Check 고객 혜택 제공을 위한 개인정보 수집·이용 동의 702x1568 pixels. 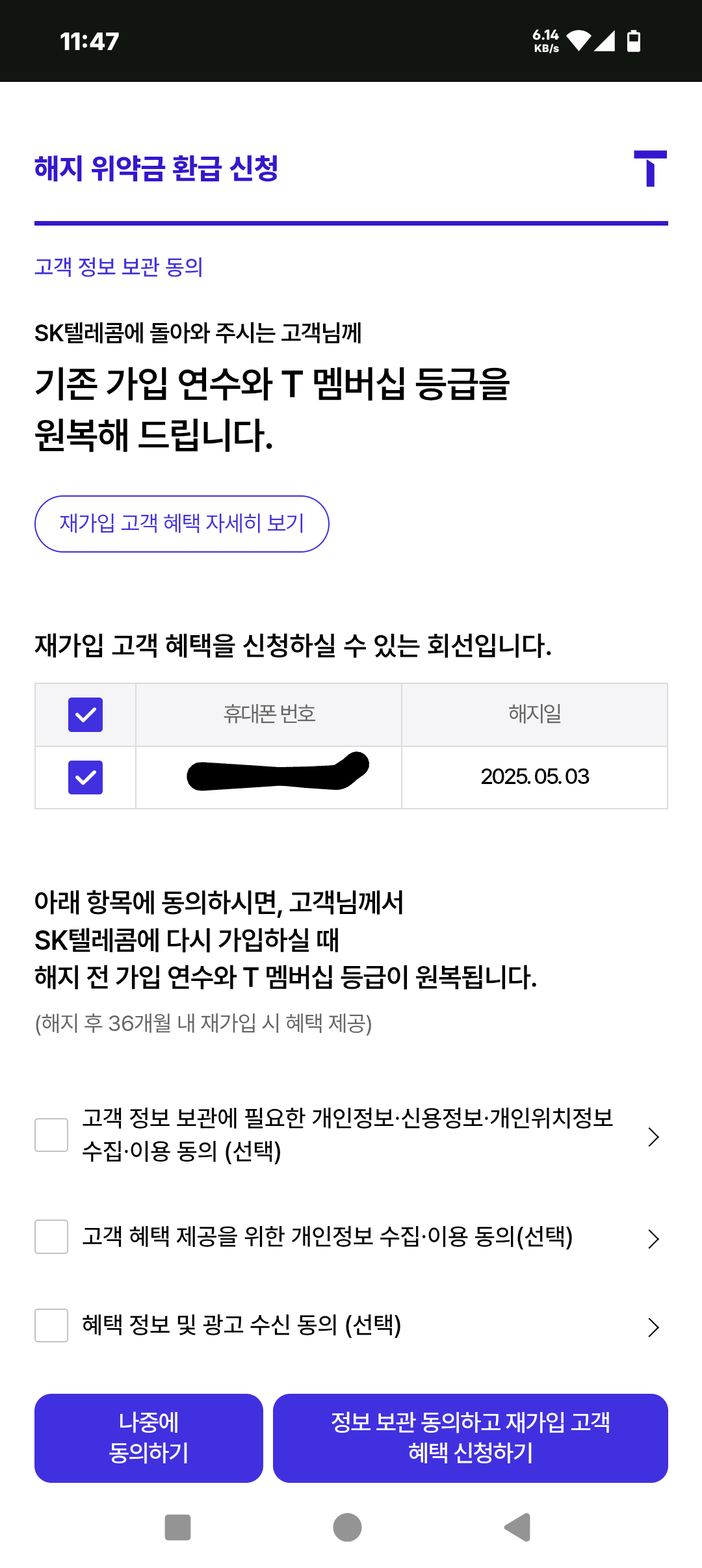(51, 1236)
